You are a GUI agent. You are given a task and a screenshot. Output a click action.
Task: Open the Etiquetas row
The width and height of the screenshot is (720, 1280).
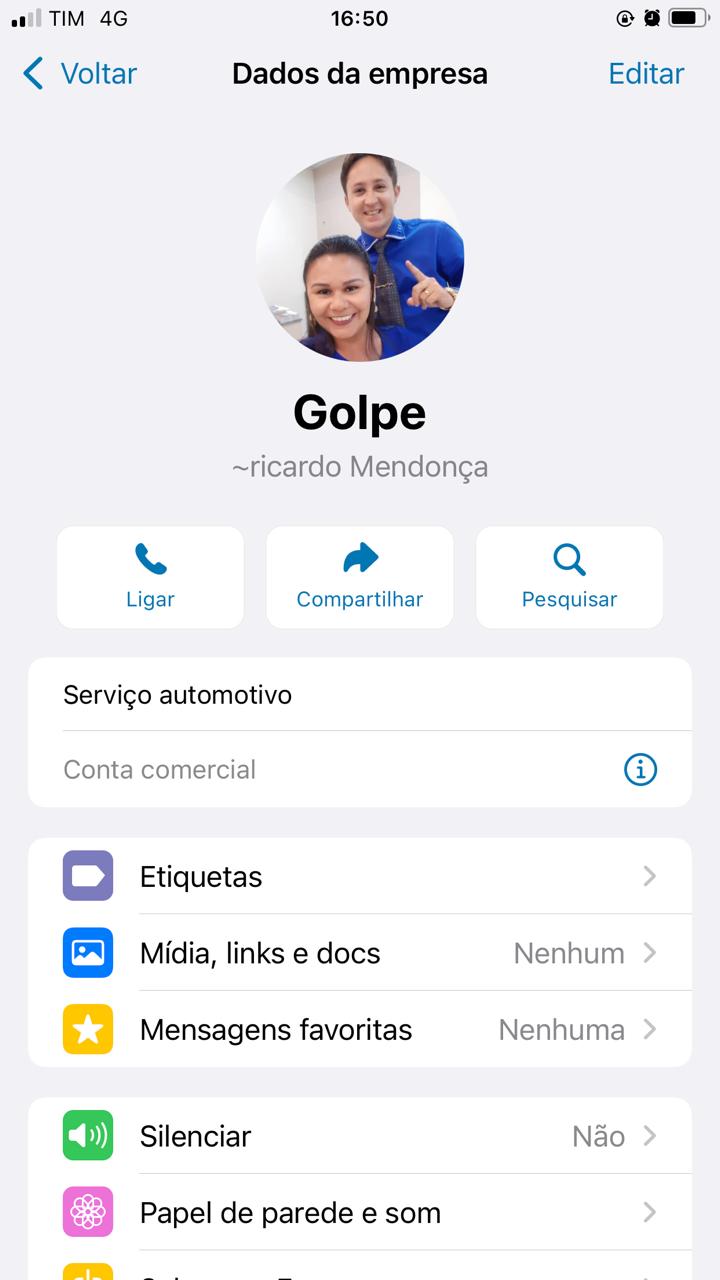tap(360, 876)
